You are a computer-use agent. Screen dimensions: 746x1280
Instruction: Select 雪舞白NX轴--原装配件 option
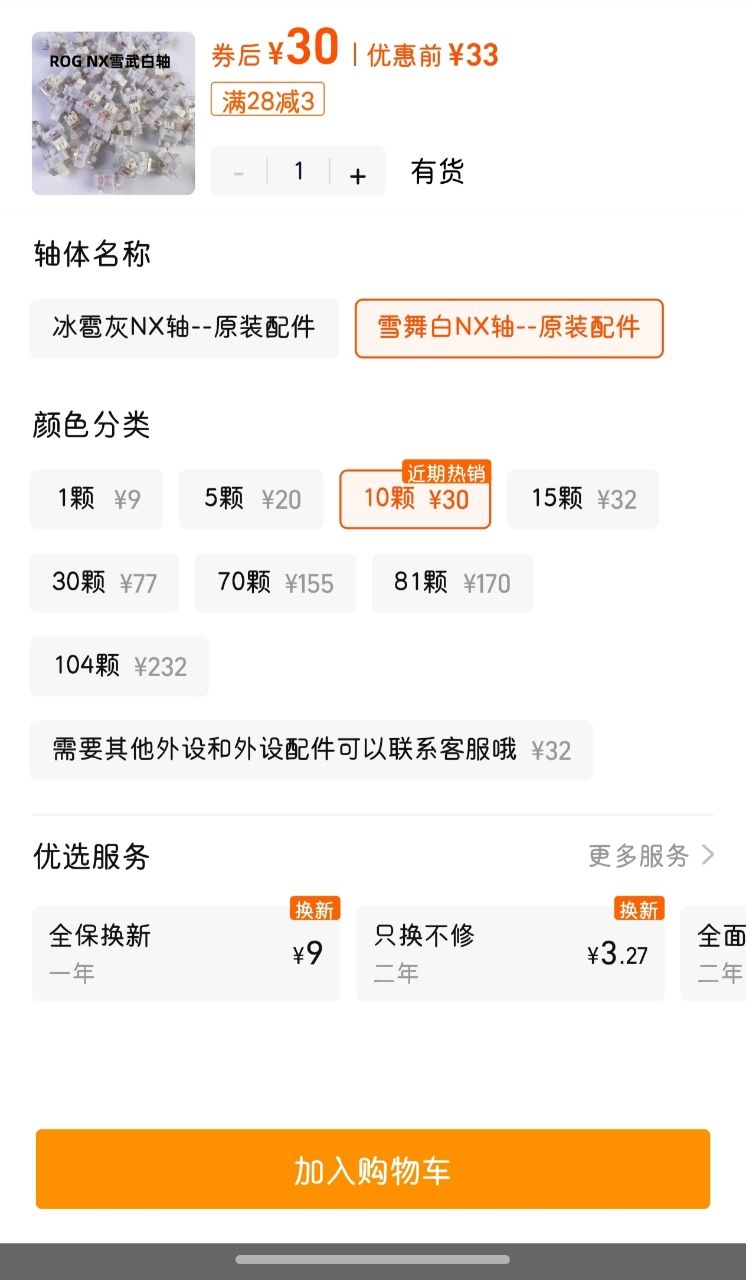pyautogui.click(x=508, y=328)
